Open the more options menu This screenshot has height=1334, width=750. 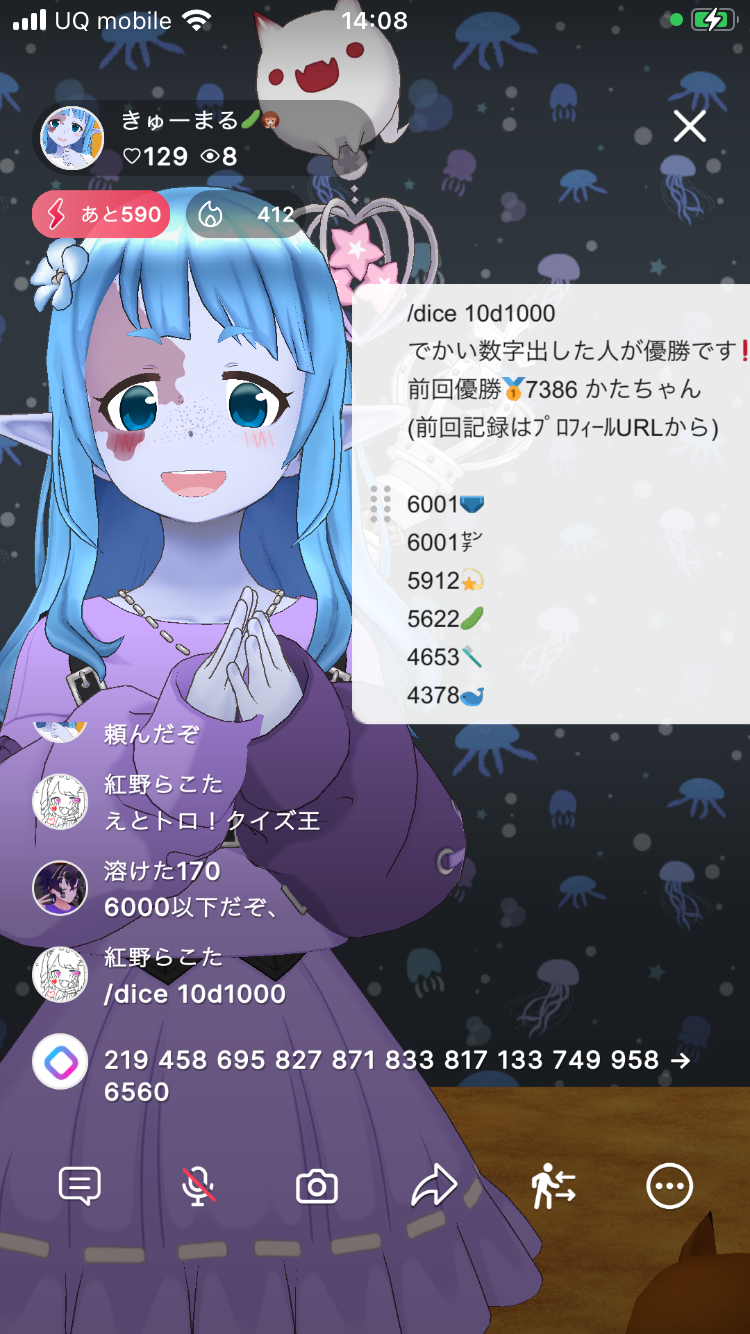(669, 1186)
